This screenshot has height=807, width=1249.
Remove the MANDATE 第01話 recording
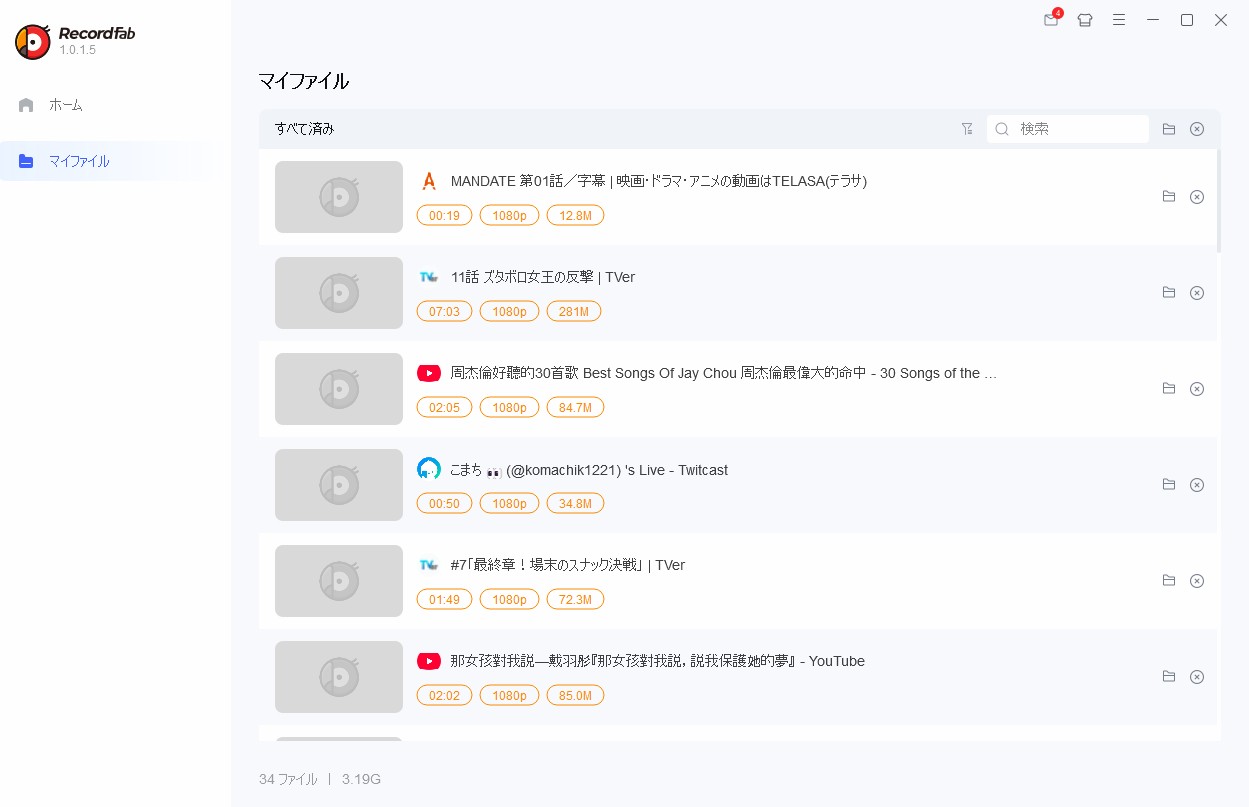[x=1197, y=197]
